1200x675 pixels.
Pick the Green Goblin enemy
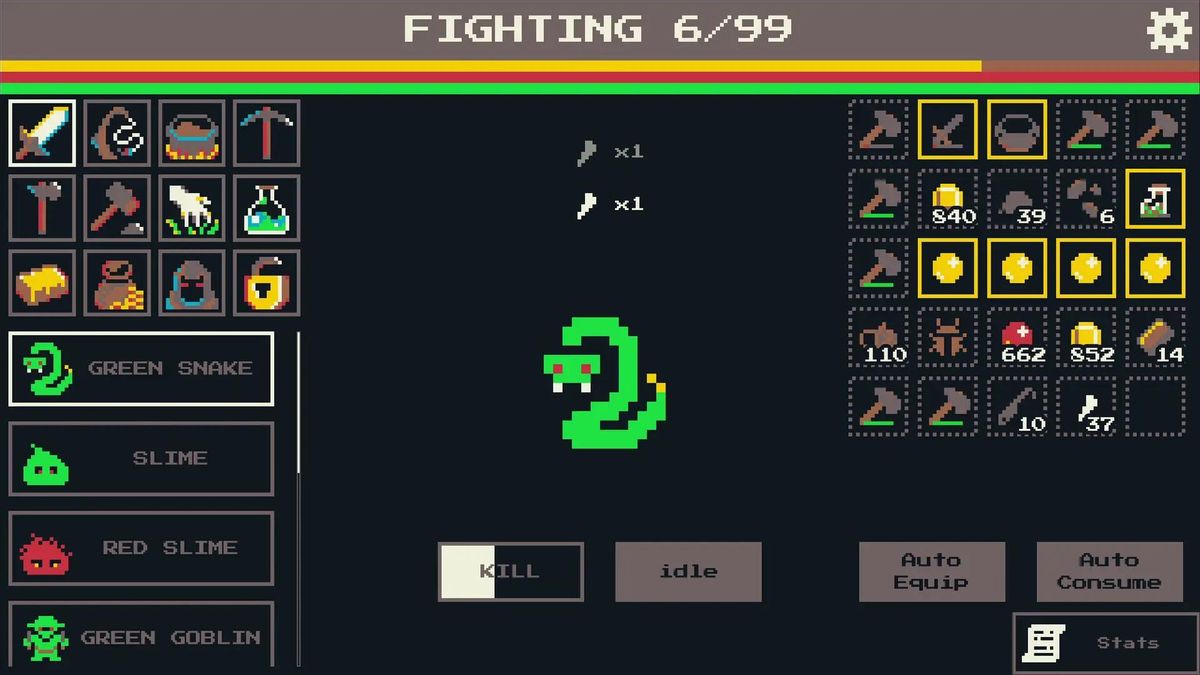coord(141,636)
